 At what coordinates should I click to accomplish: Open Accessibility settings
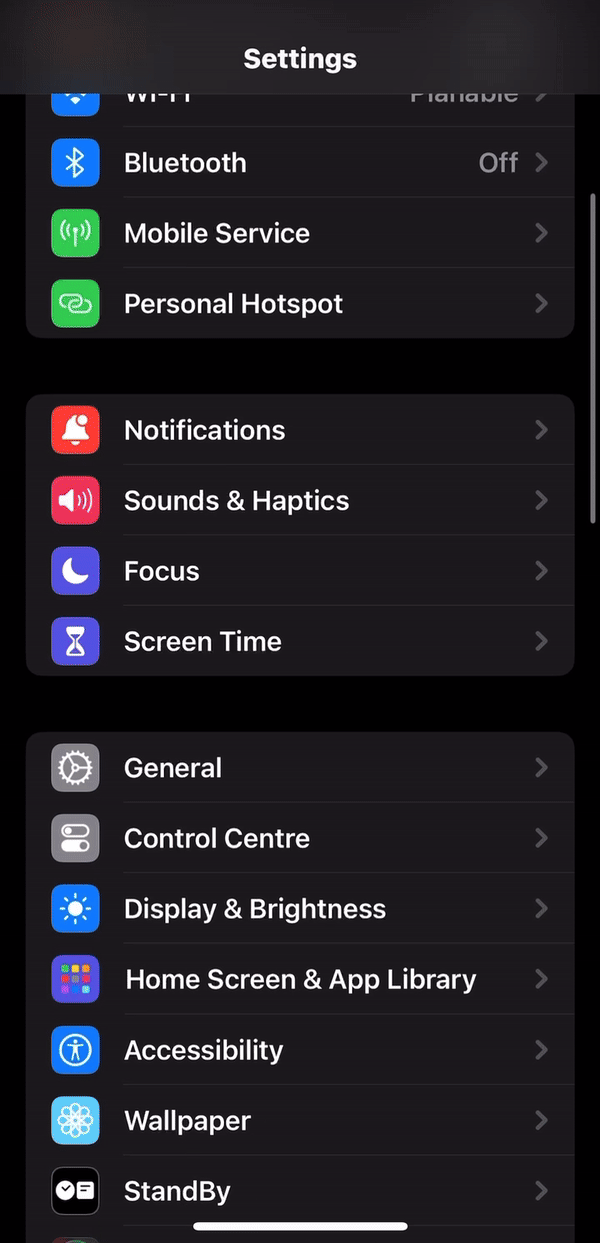[x=300, y=1050]
